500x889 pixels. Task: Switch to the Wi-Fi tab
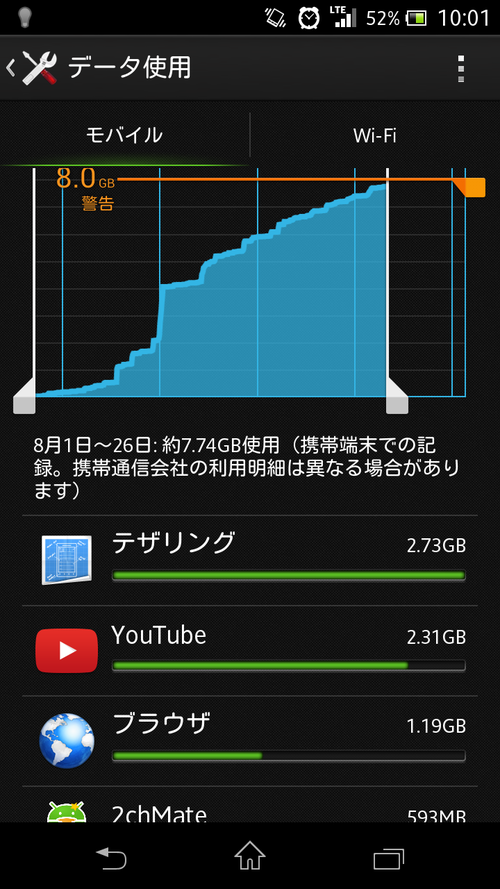point(375,136)
